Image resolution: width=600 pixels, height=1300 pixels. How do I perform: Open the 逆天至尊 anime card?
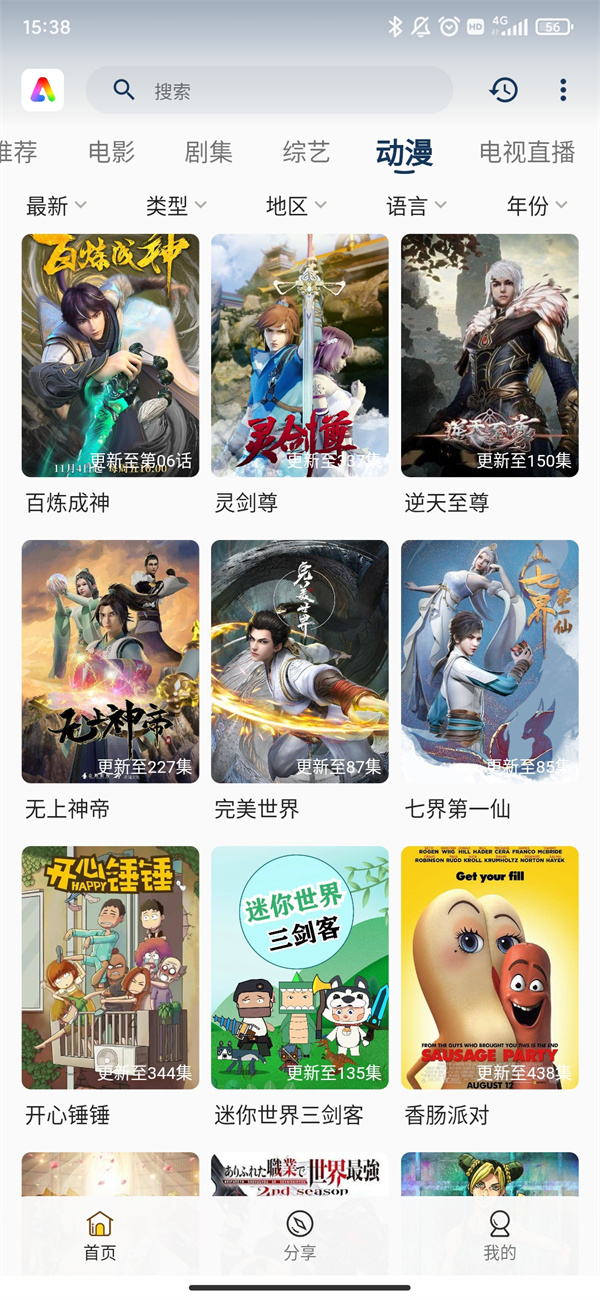pyautogui.click(x=489, y=355)
